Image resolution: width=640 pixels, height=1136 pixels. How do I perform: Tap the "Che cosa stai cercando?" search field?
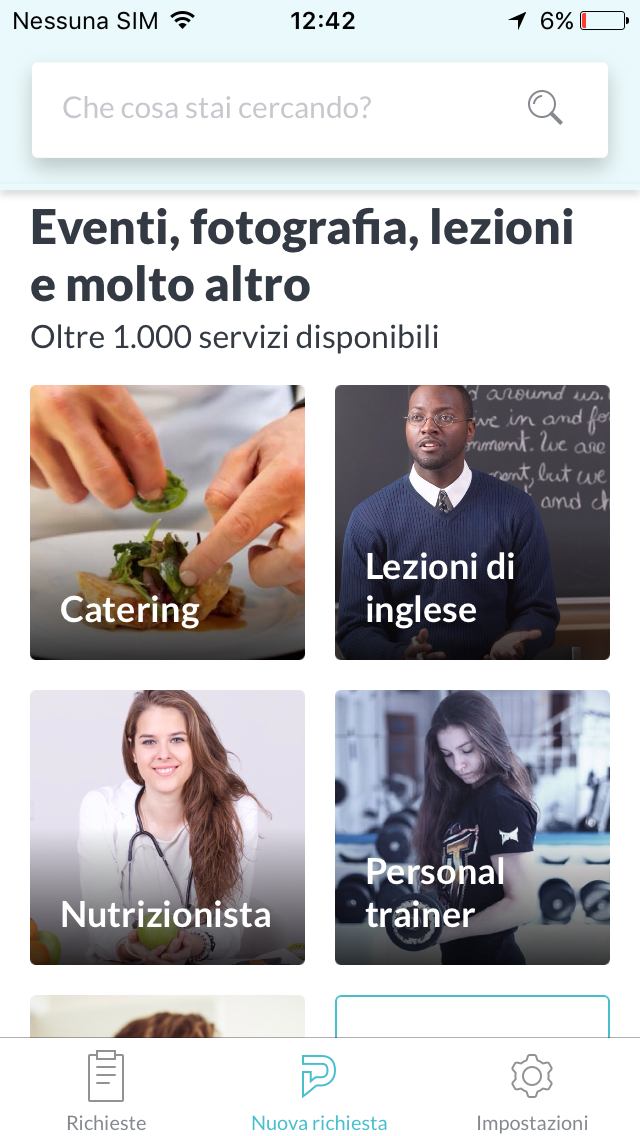coord(319,109)
